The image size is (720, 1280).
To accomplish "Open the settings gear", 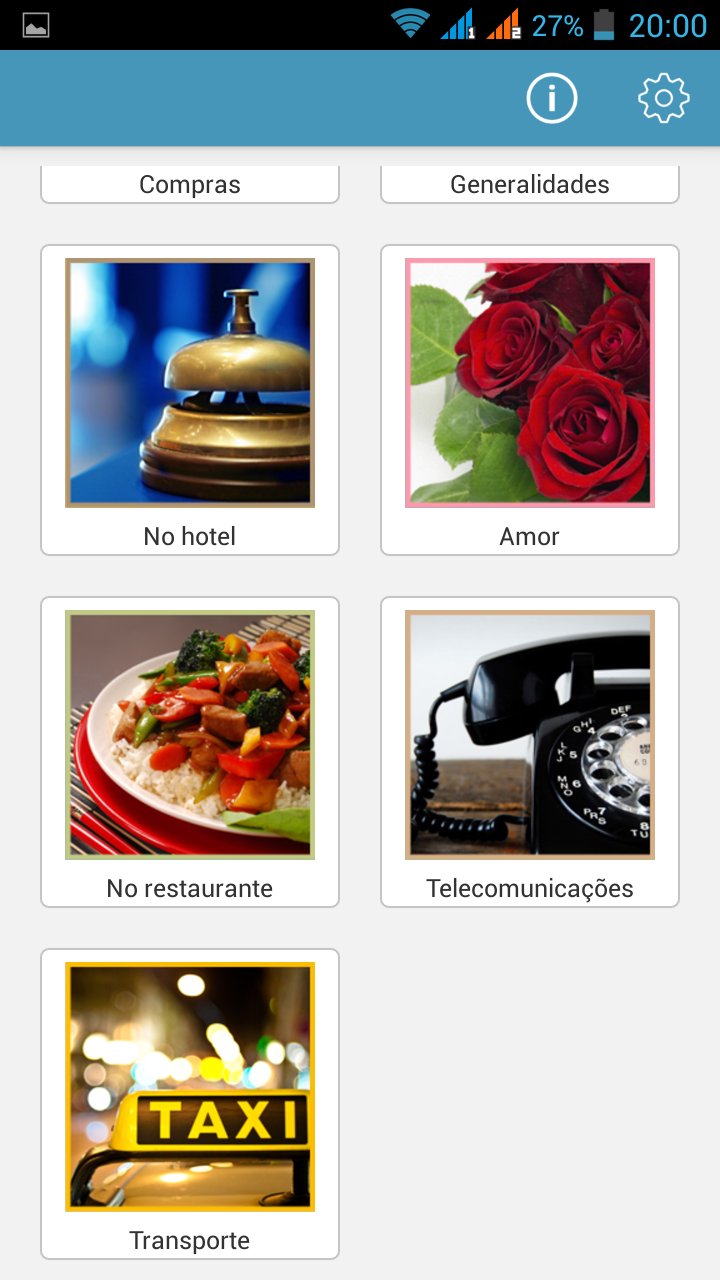I will (664, 98).
